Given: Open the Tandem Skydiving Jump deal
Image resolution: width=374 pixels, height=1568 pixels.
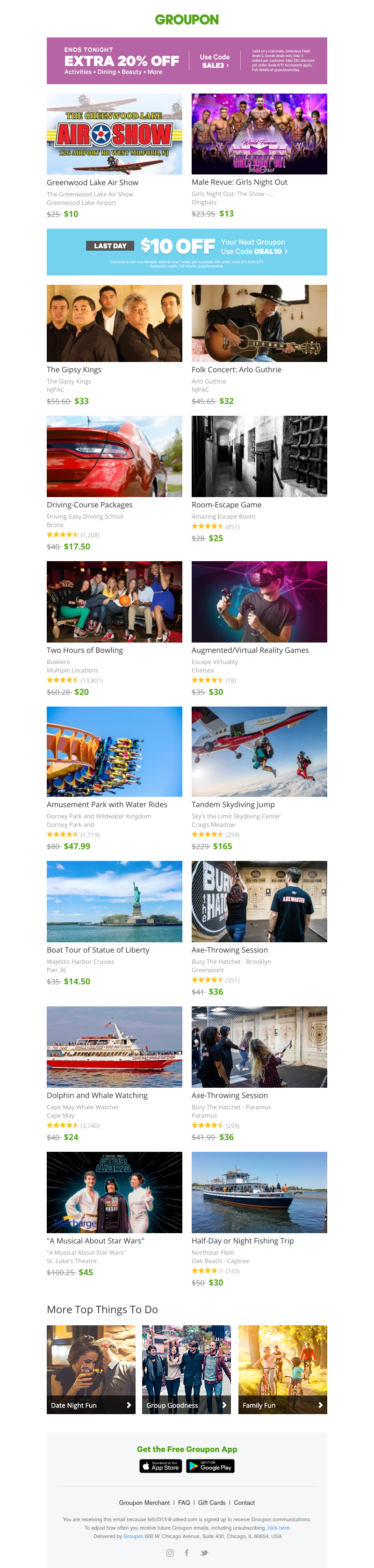Looking at the screenshot, I should 259,751.
